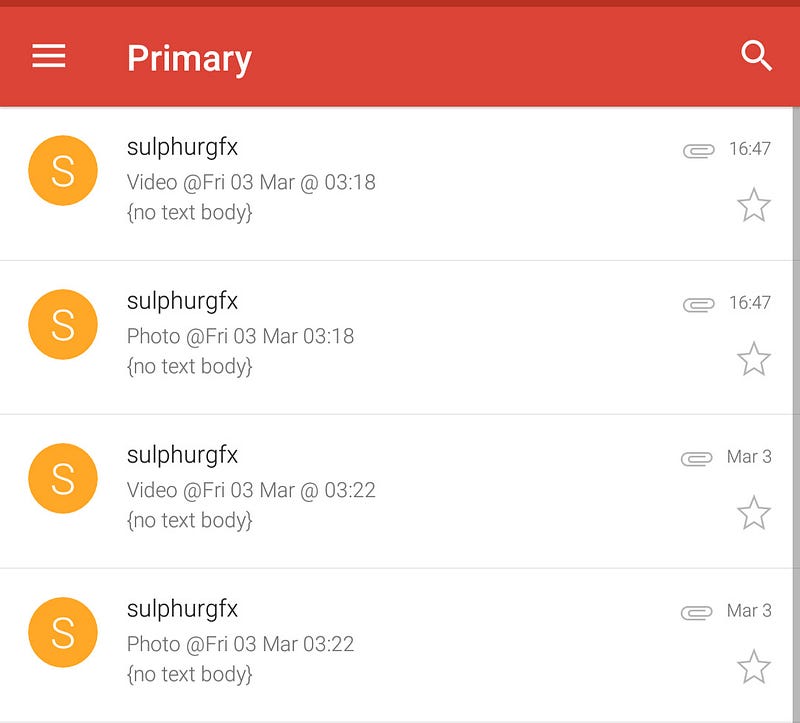
Task: Star the Video 03:22 email
Action: 753,513
